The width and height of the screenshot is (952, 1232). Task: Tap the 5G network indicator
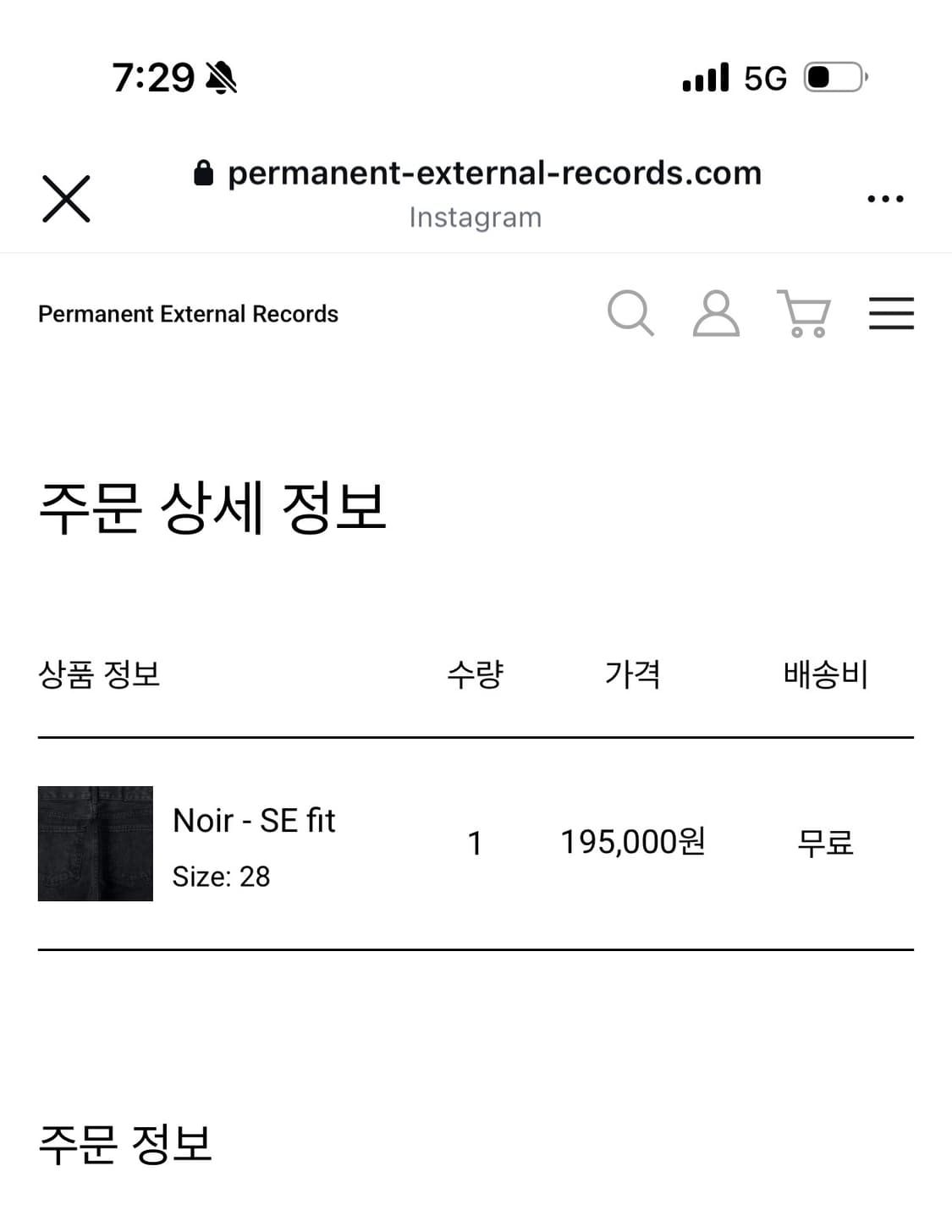click(764, 77)
